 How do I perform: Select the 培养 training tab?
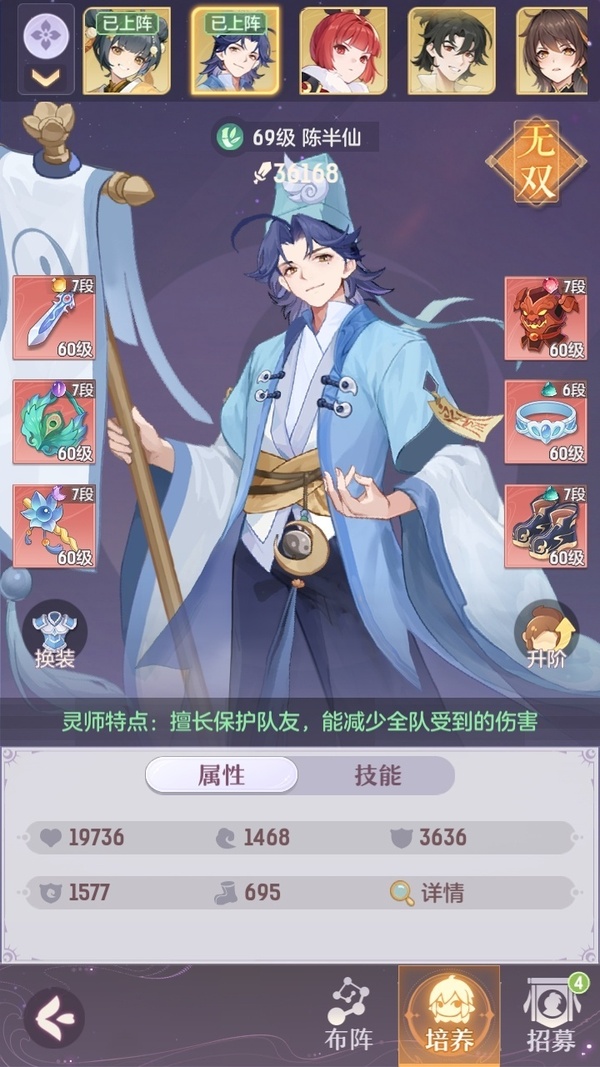(449, 1017)
